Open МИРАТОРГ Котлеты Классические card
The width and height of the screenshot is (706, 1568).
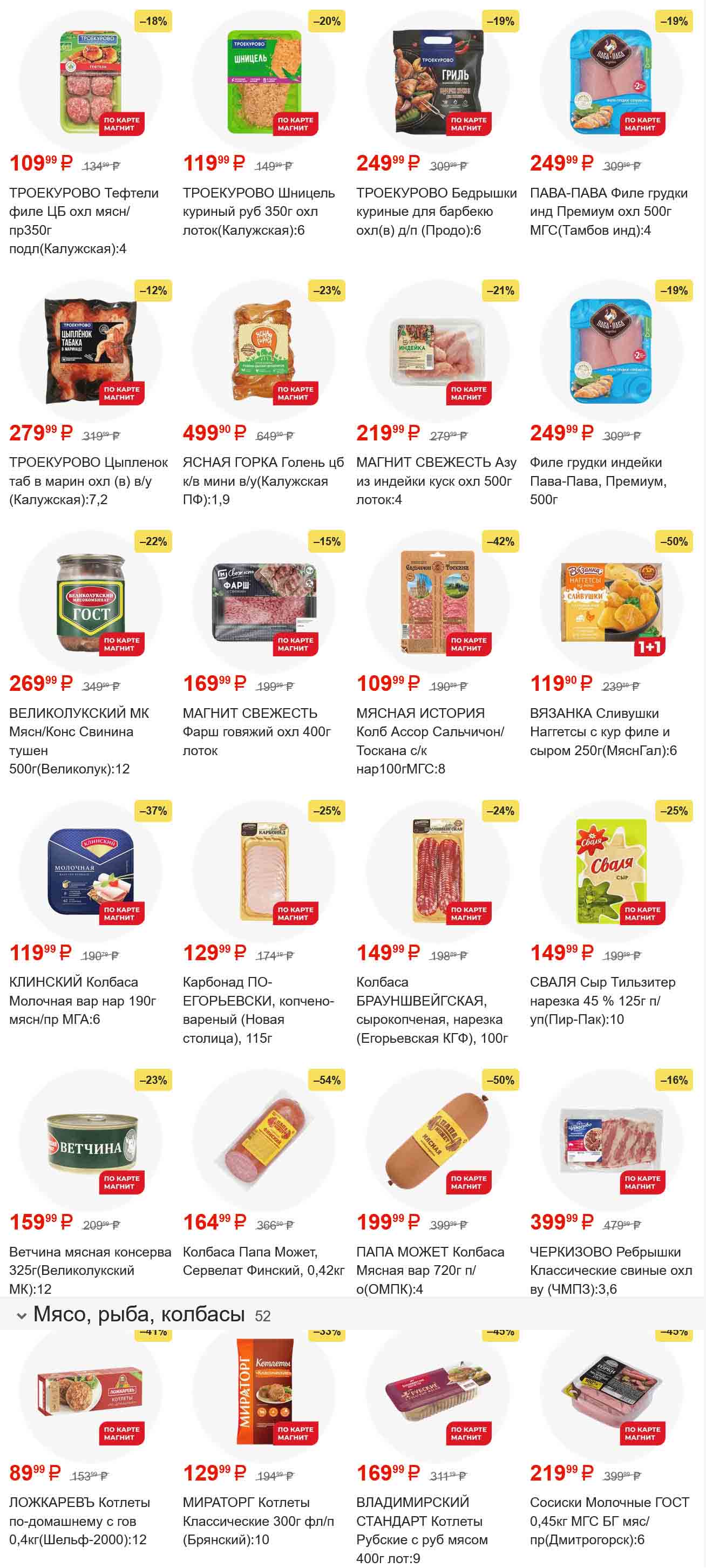(263, 1394)
